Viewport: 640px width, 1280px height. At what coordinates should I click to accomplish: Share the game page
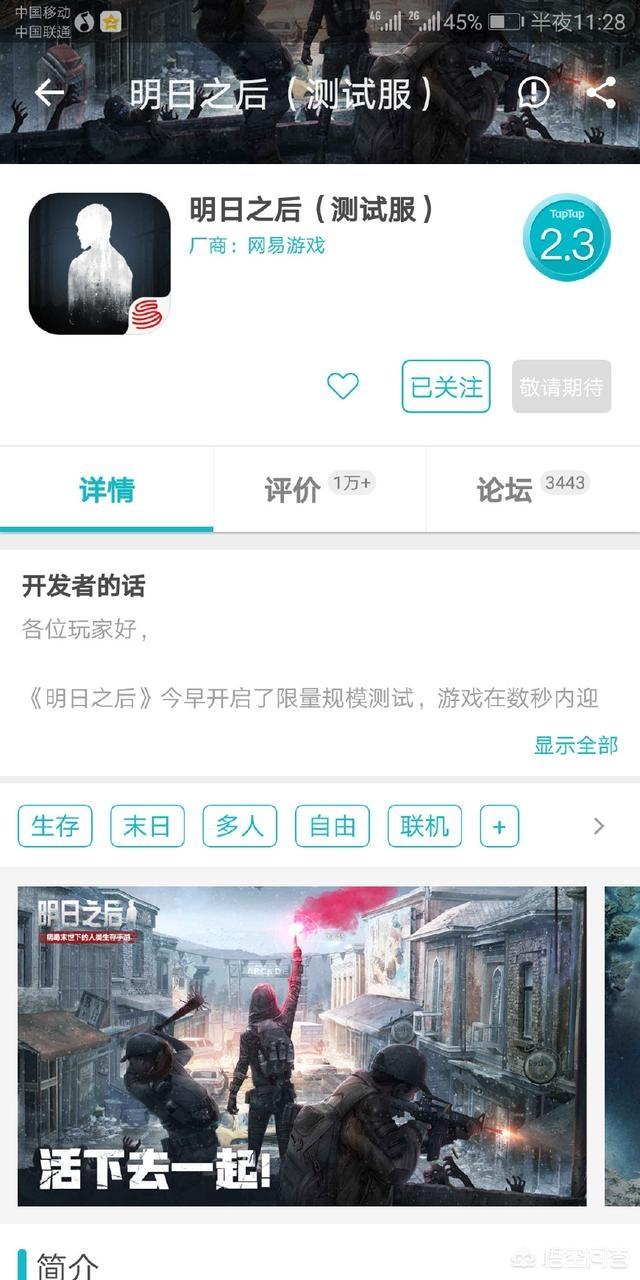tap(601, 93)
